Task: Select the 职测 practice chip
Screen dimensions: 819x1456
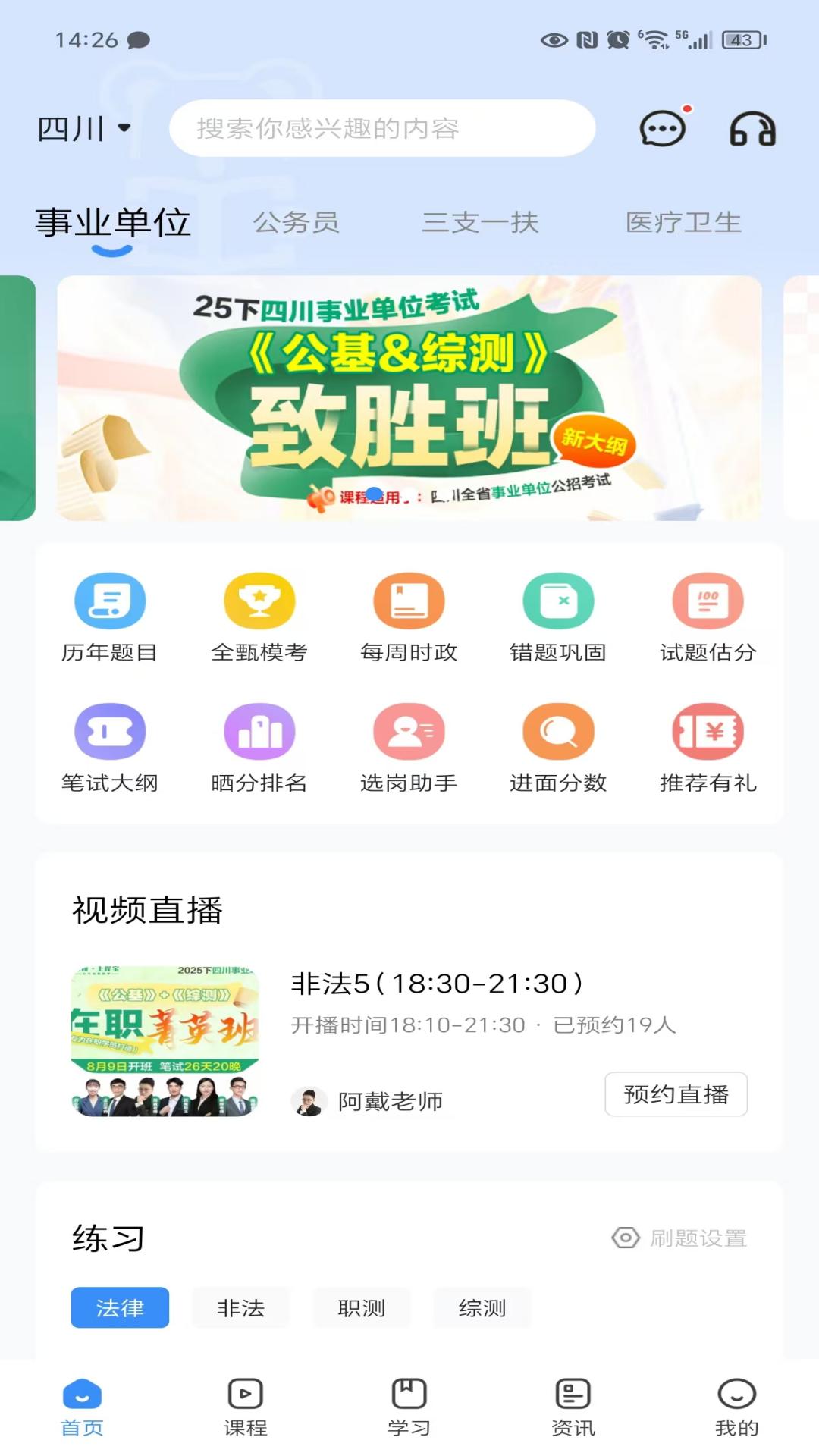Action: click(361, 1307)
